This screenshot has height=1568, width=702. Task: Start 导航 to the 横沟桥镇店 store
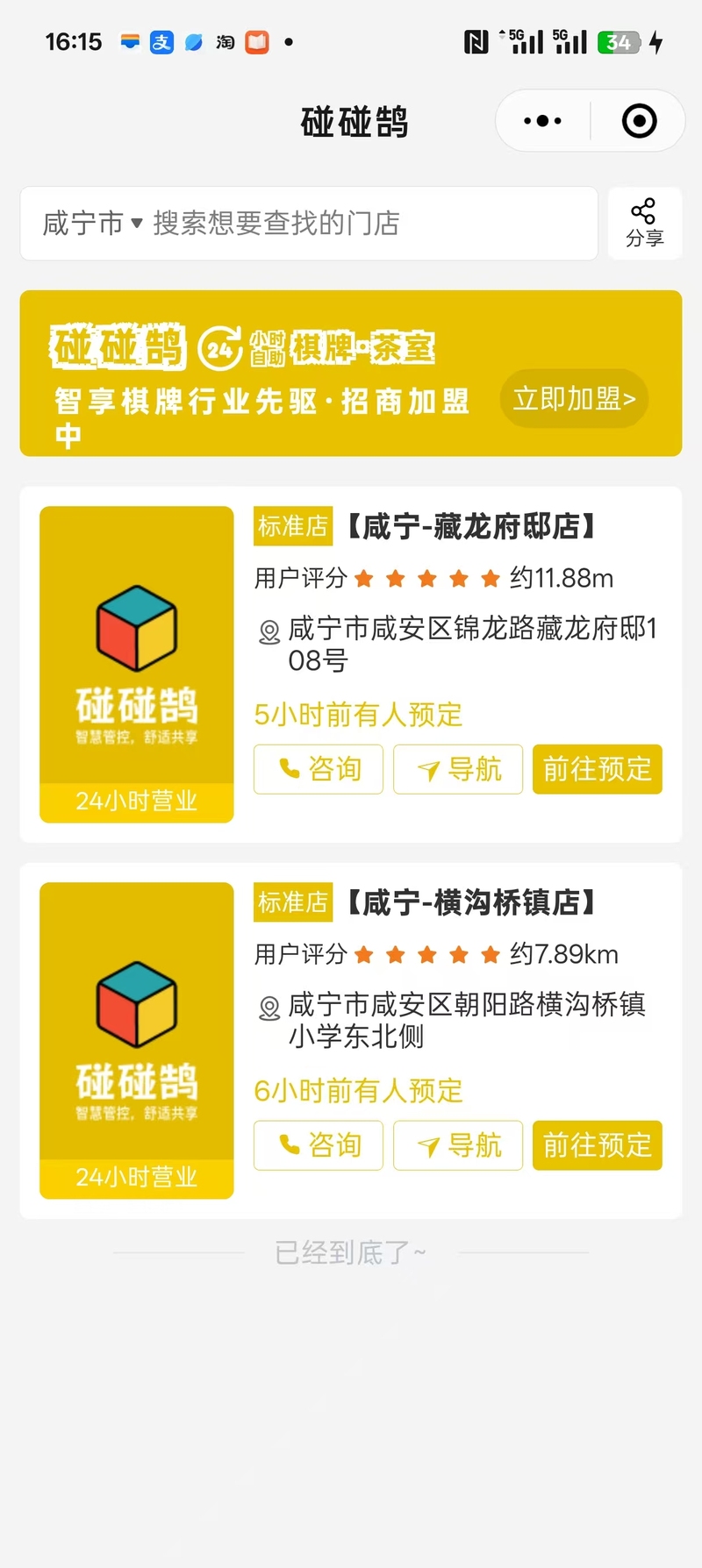(458, 1145)
